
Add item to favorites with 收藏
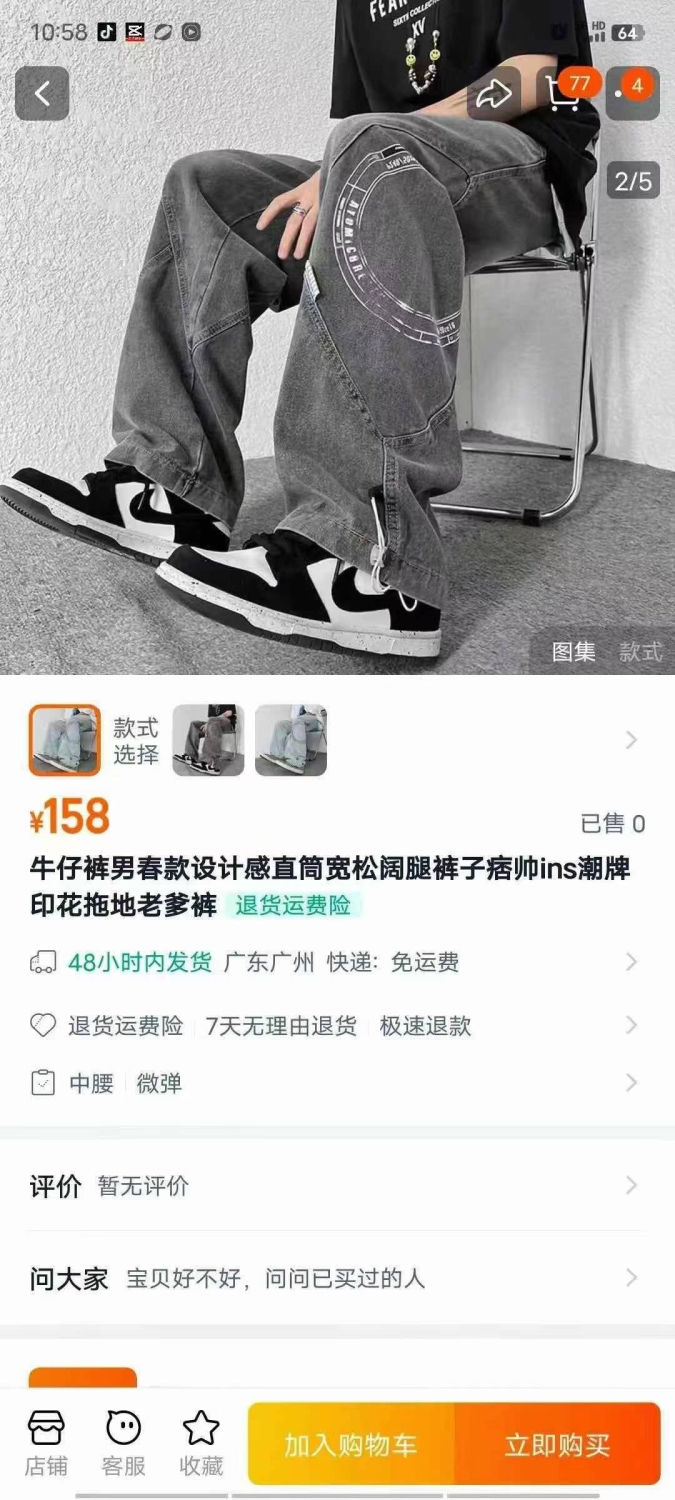201,1444
